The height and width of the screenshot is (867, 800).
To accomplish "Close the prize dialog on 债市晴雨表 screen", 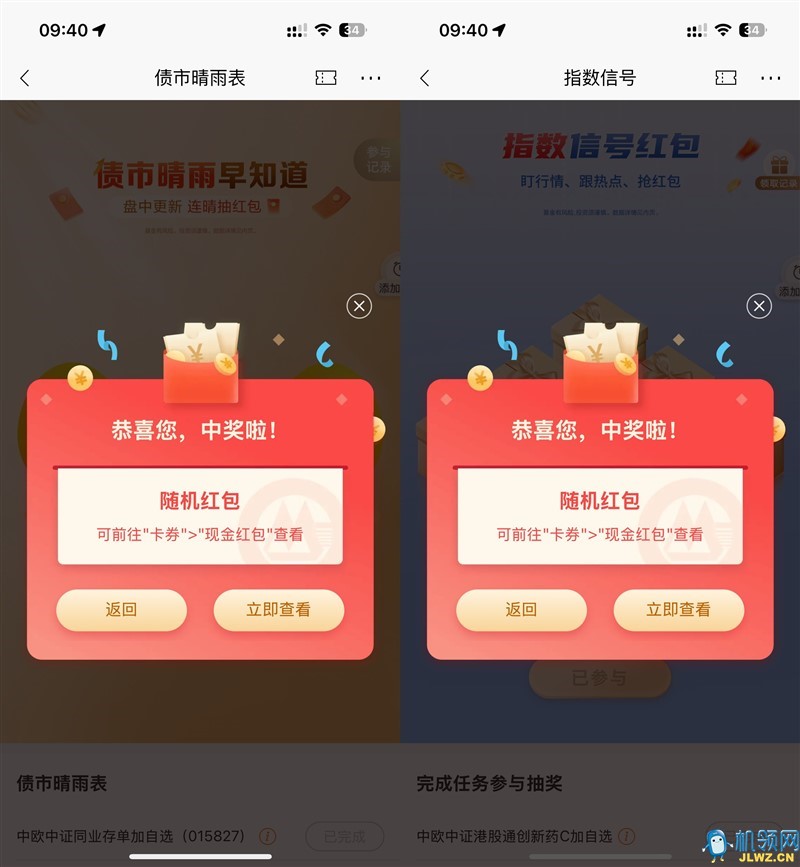I will pos(359,306).
